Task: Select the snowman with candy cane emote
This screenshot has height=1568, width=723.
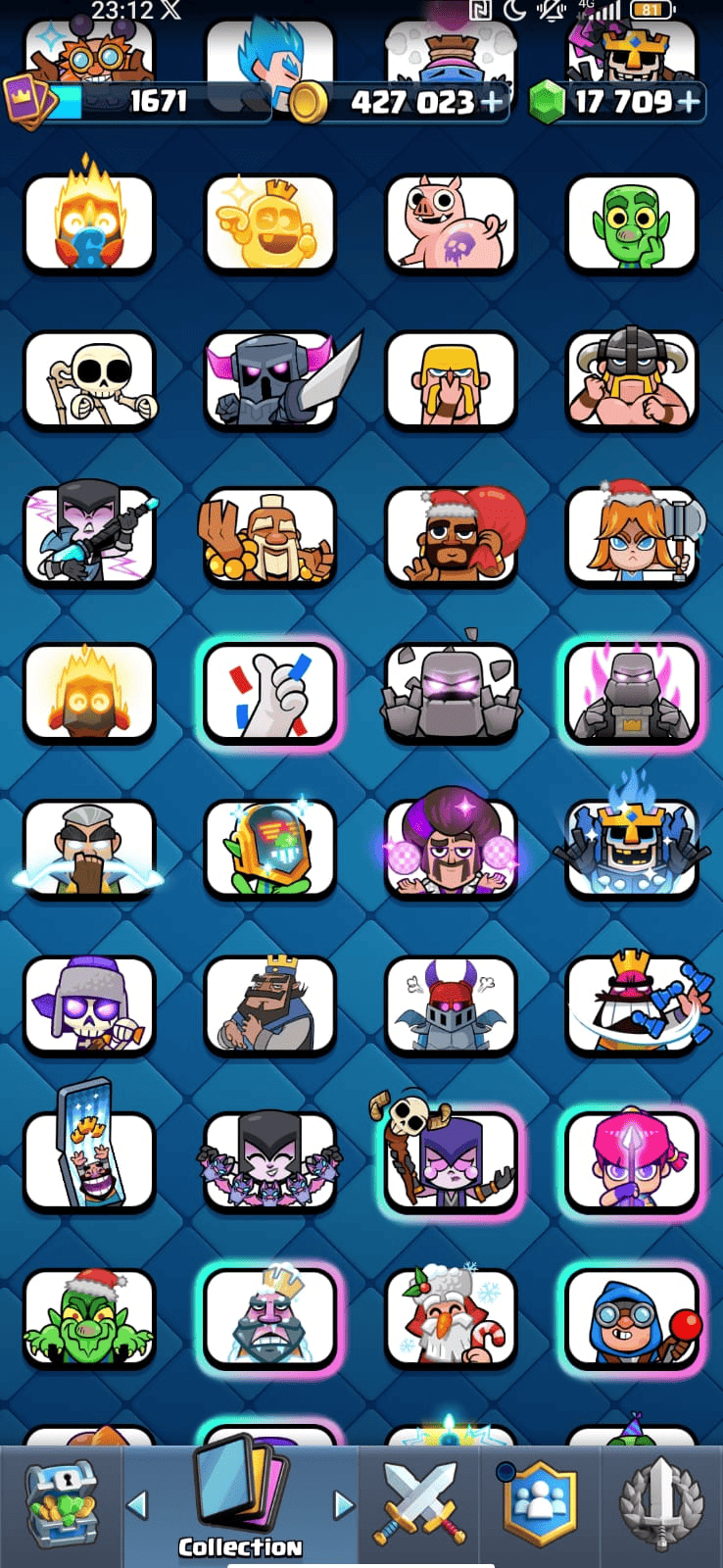Action: [x=451, y=1318]
